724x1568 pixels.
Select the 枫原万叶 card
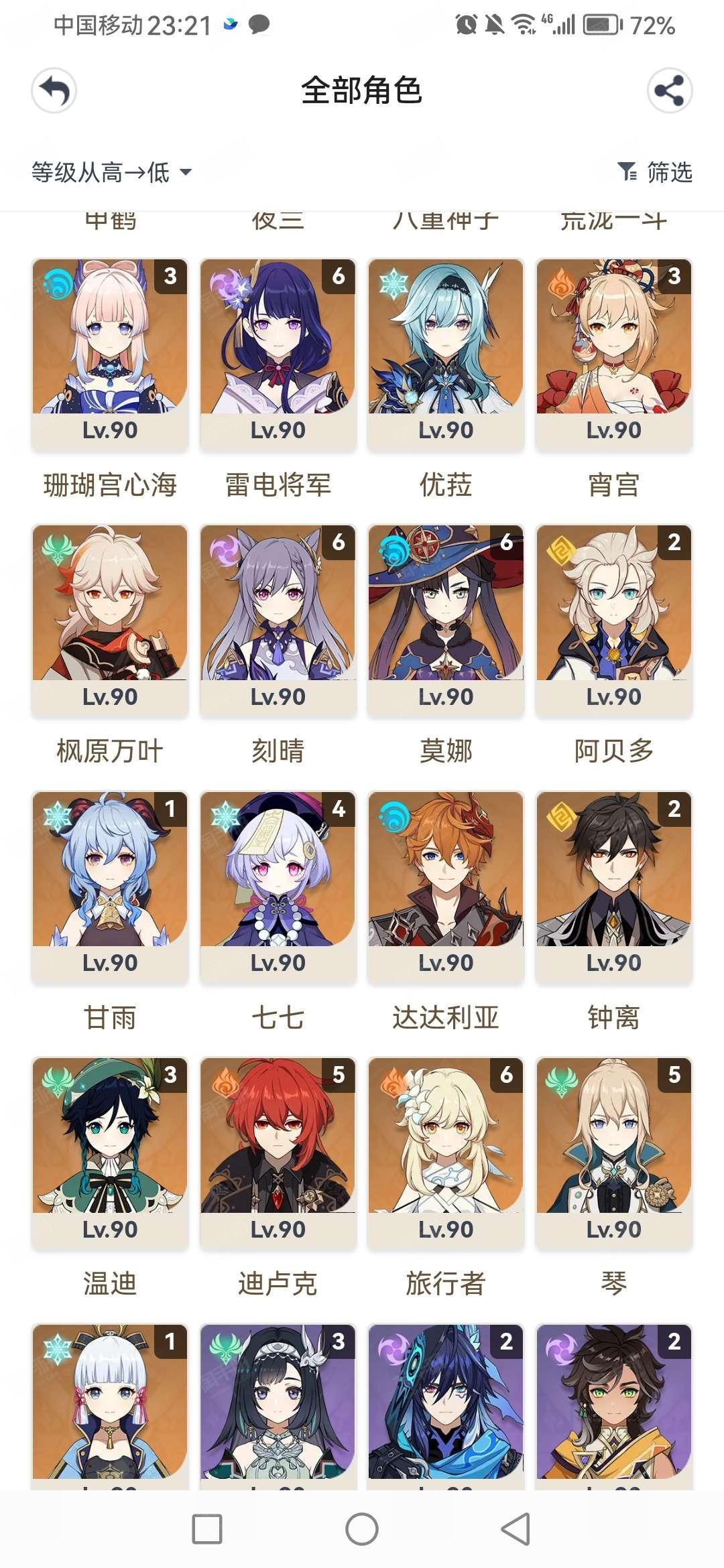coord(110,620)
